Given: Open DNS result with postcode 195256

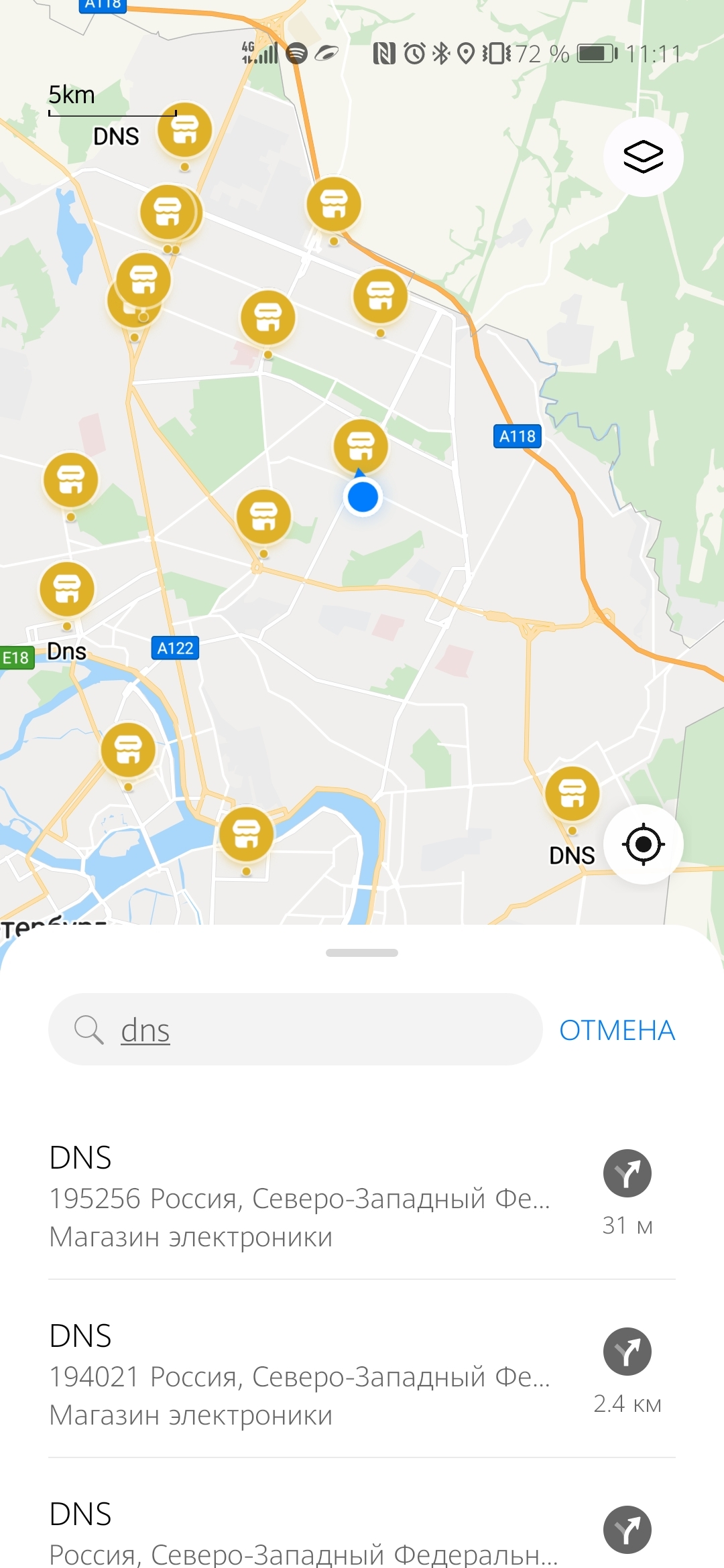Looking at the screenshot, I should click(302, 1197).
